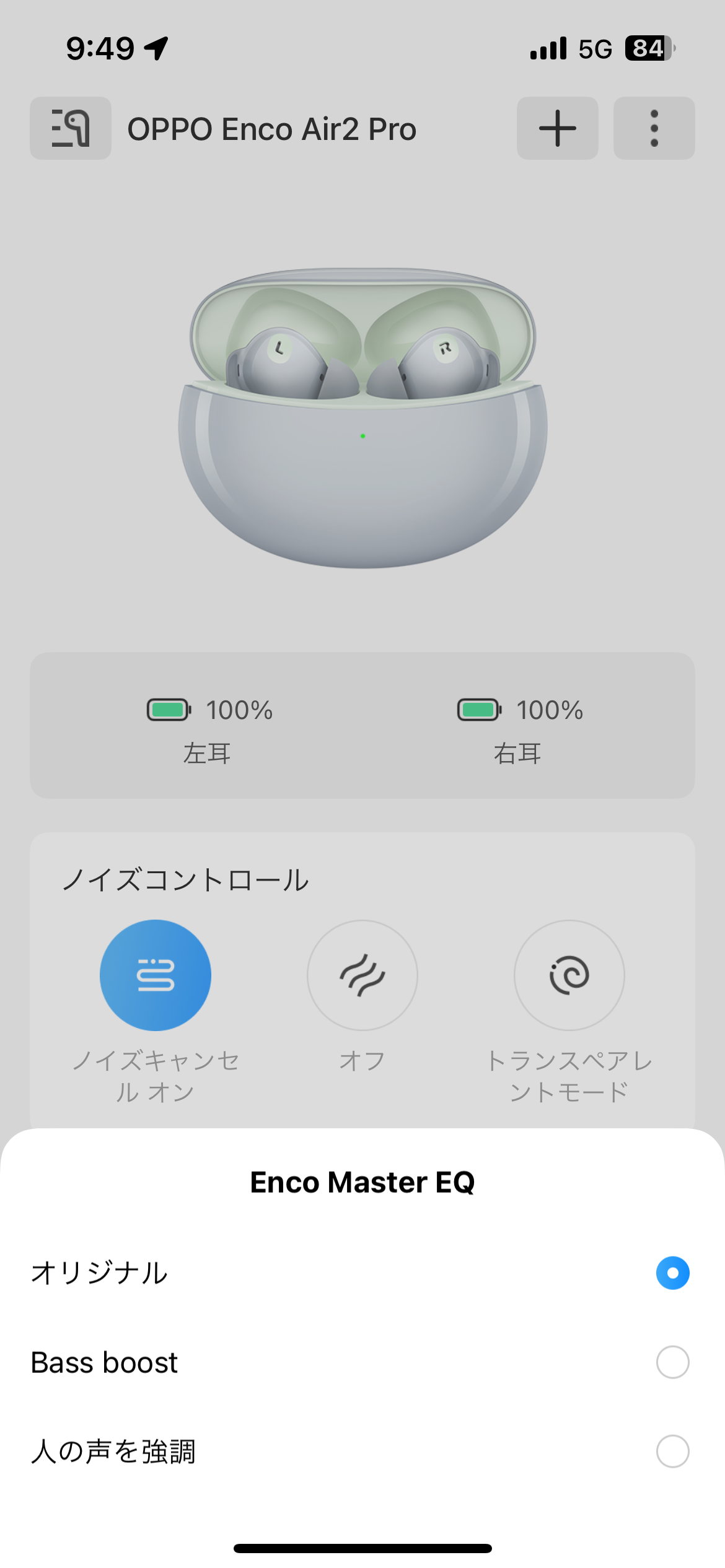Screen dimensions: 725x1568
Task: Select the オリジナル EQ preset
Action: pos(672,1273)
